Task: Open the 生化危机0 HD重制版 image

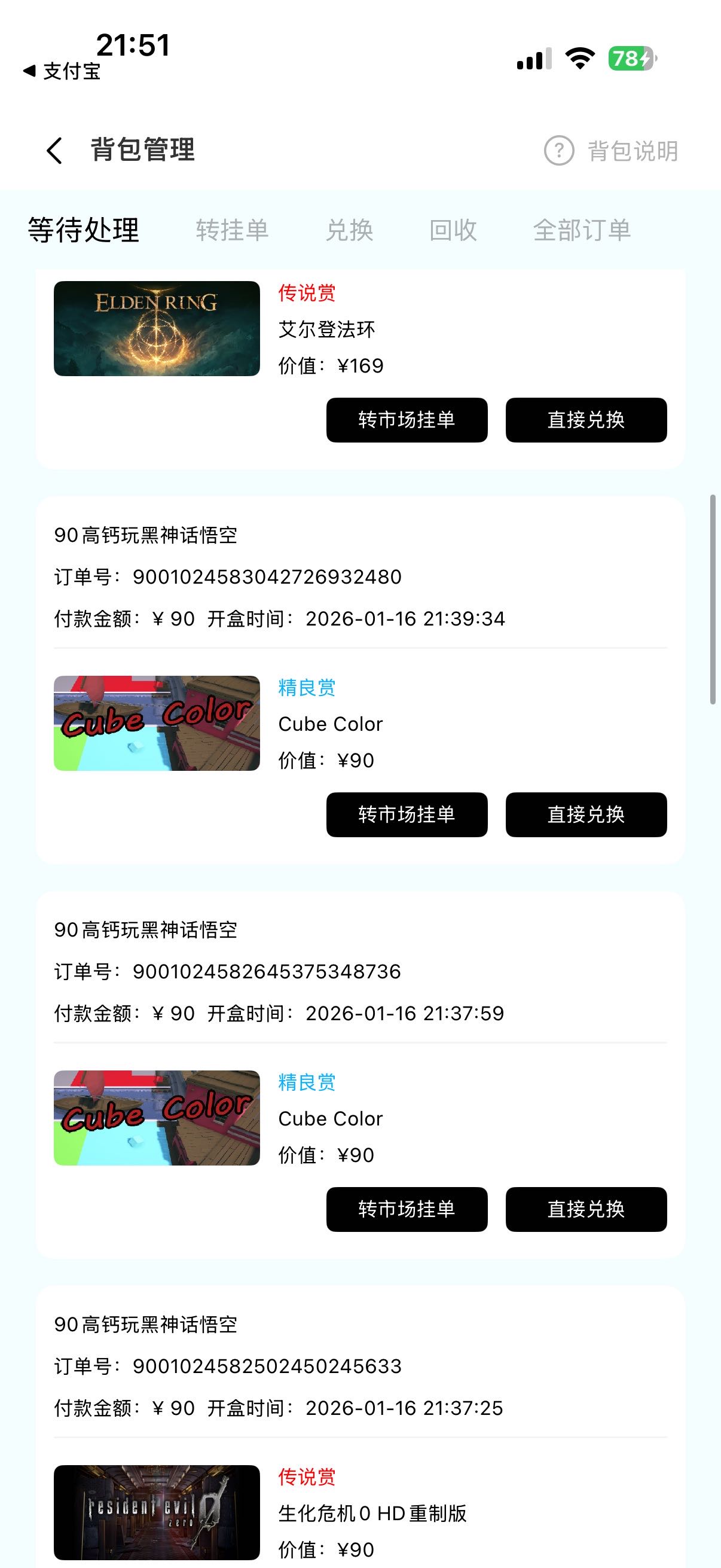Action: (157, 1512)
